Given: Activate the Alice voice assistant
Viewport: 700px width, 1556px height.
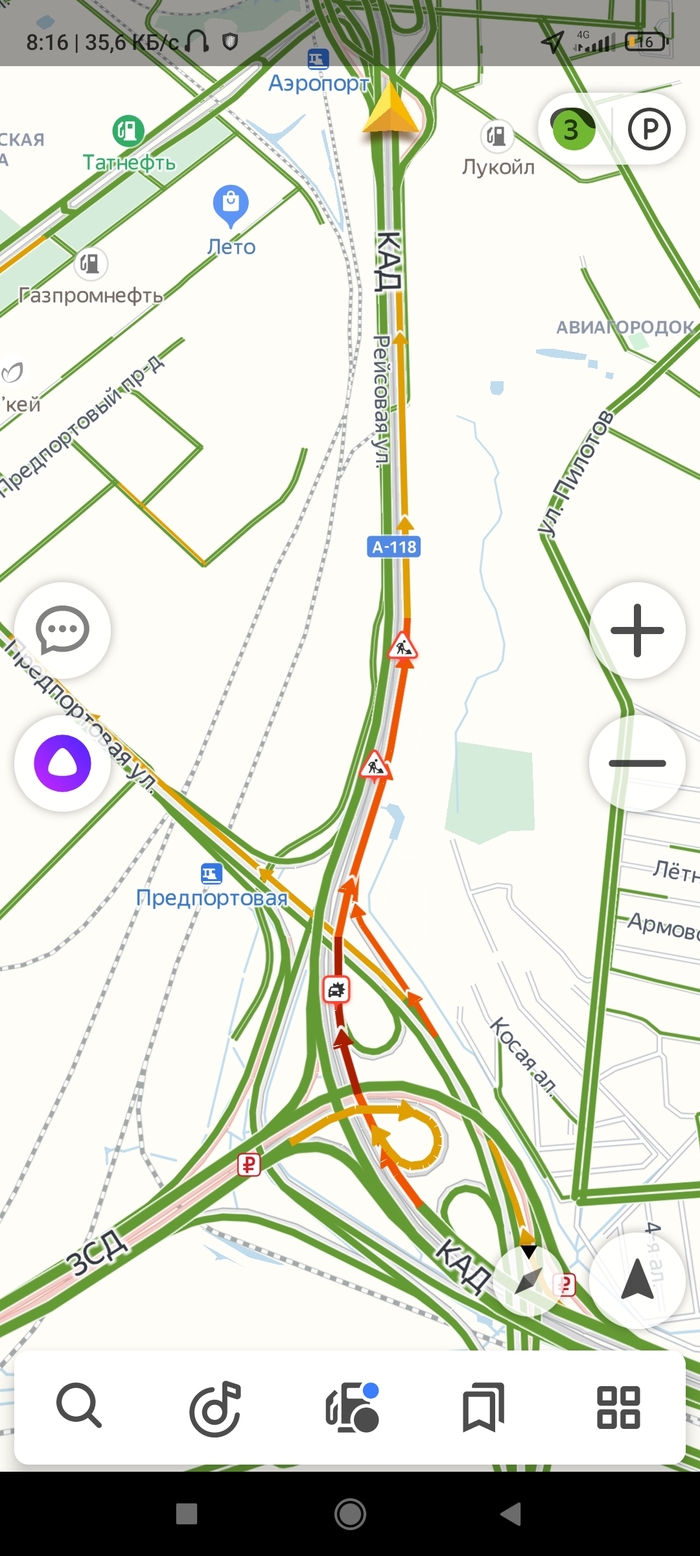Looking at the screenshot, I should tap(63, 764).
